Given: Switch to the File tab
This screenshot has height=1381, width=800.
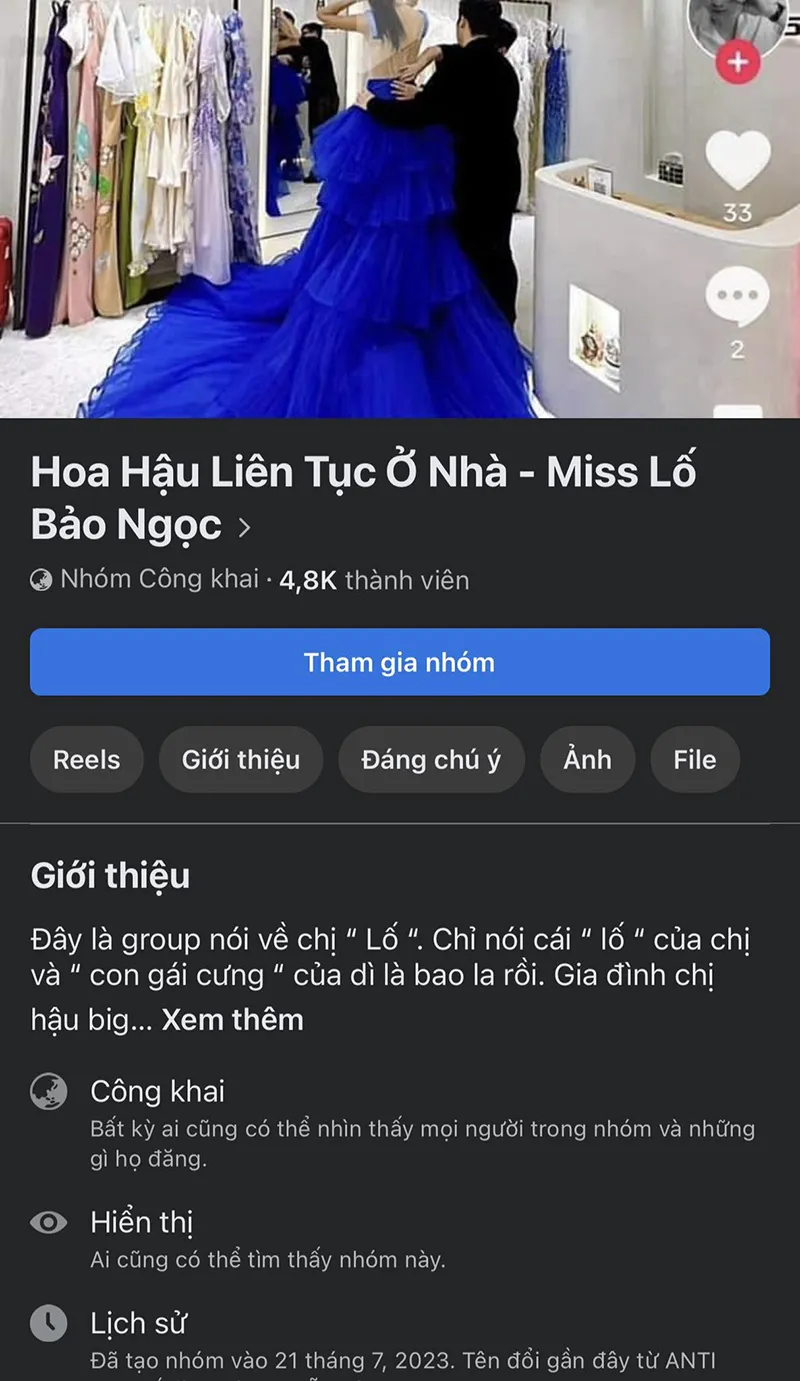Looking at the screenshot, I should [x=695, y=759].
